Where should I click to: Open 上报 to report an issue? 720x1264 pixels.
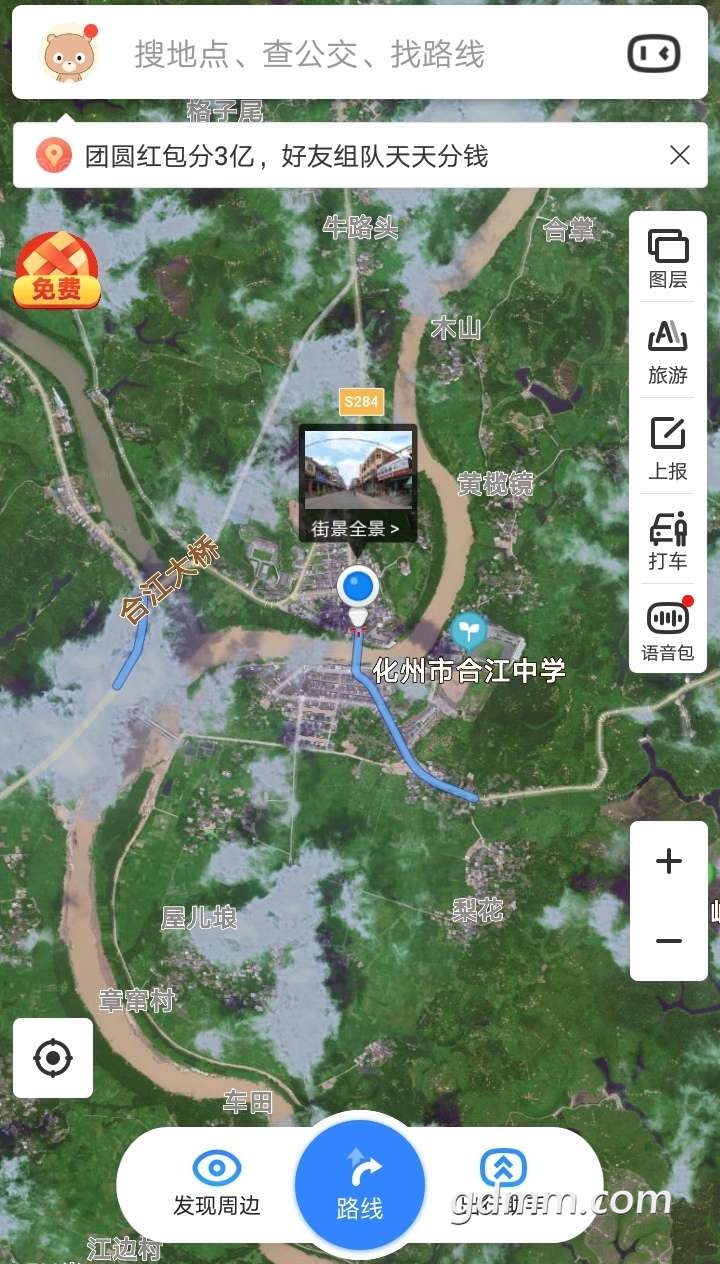point(668,448)
